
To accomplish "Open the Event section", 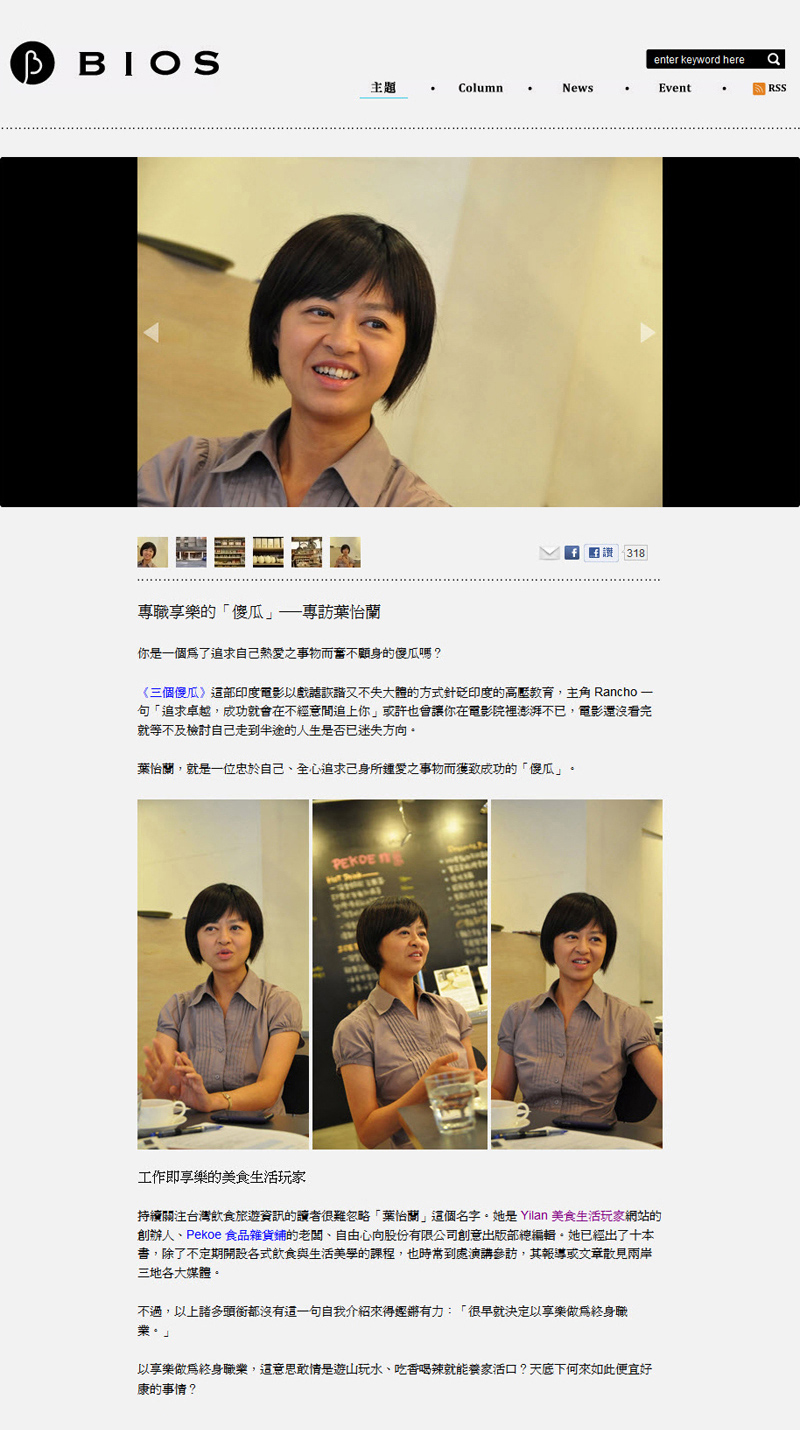I will coord(675,88).
